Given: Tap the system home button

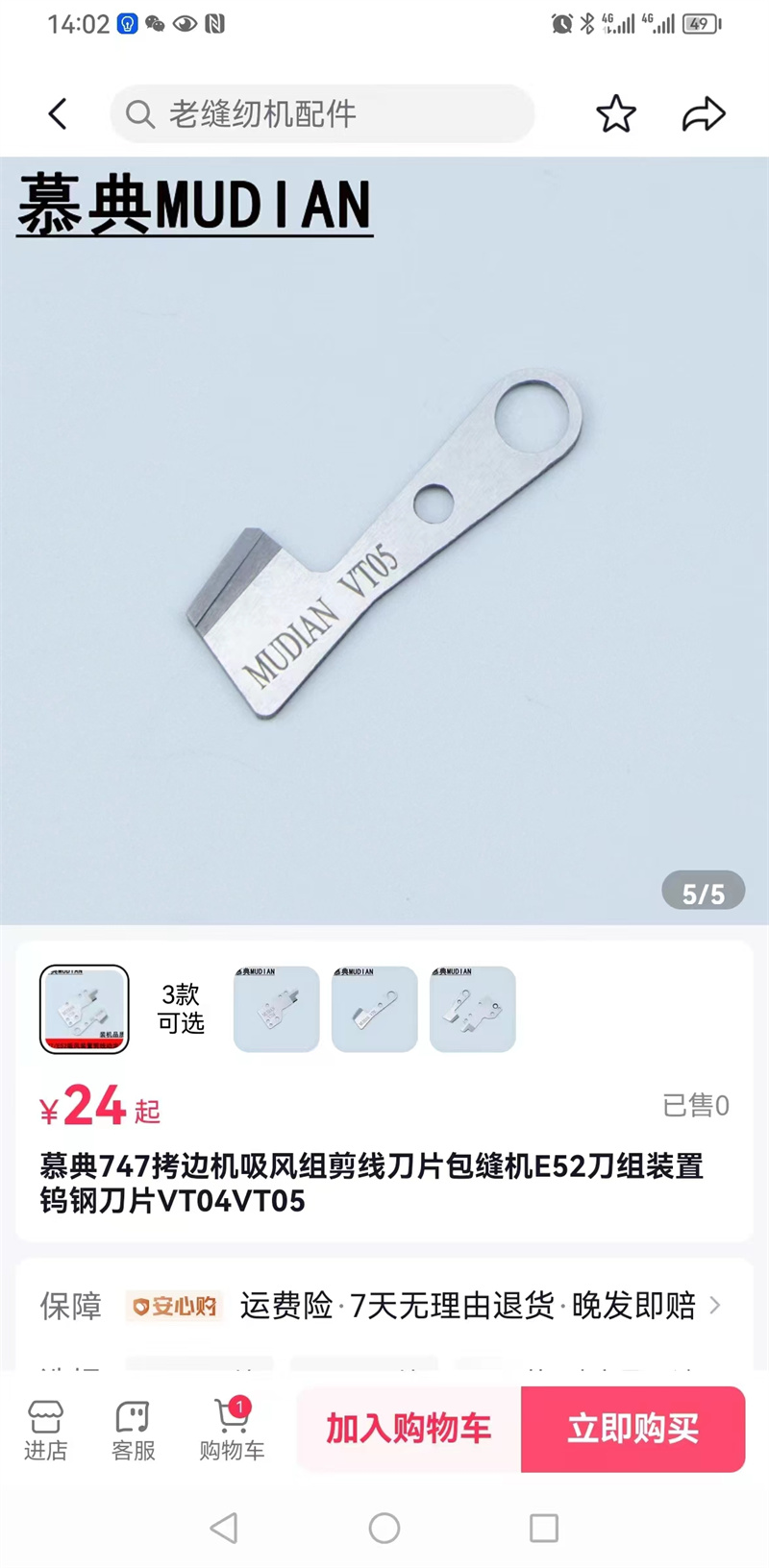Looking at the screenshot, I should click(x=384, y=1528).
